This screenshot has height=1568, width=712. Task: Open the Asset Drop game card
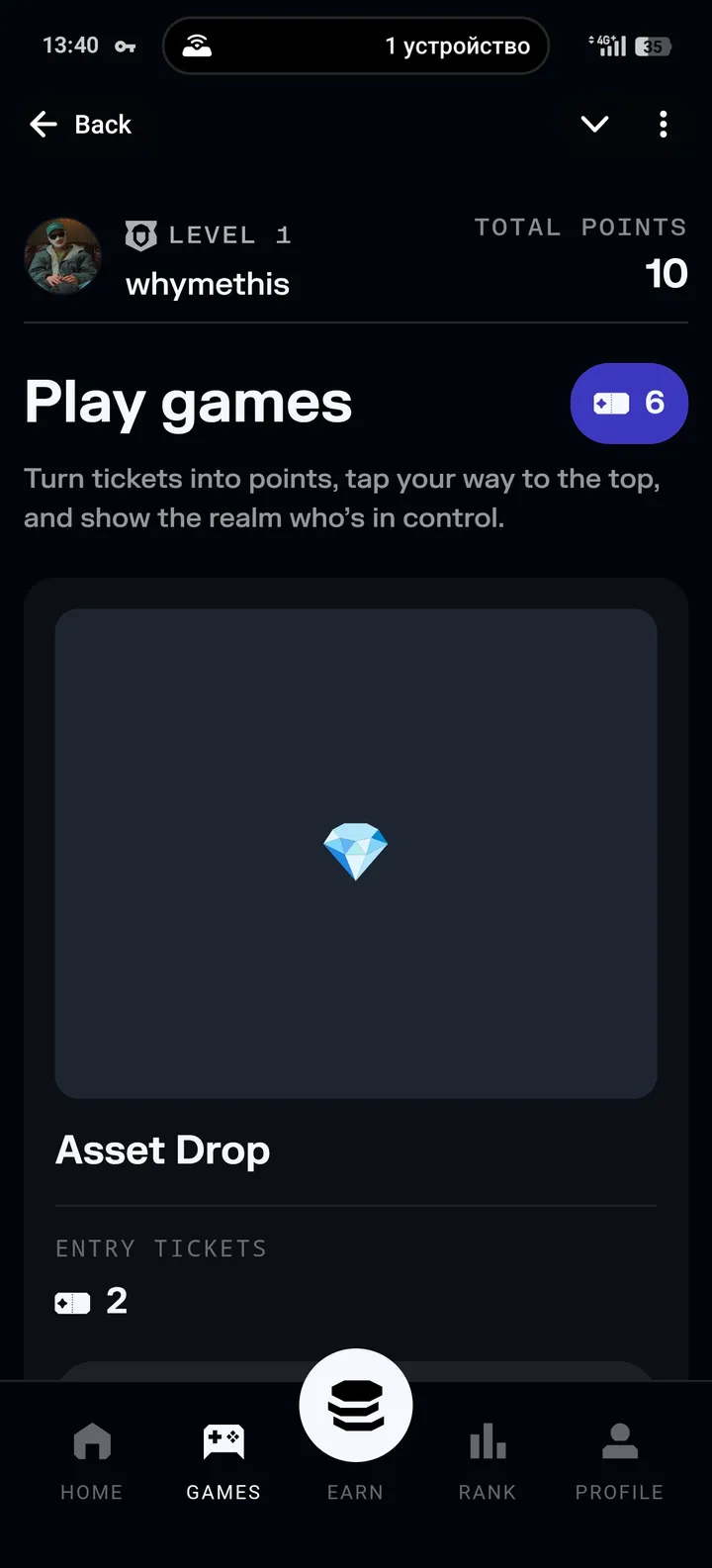click(x=356, y=853)
